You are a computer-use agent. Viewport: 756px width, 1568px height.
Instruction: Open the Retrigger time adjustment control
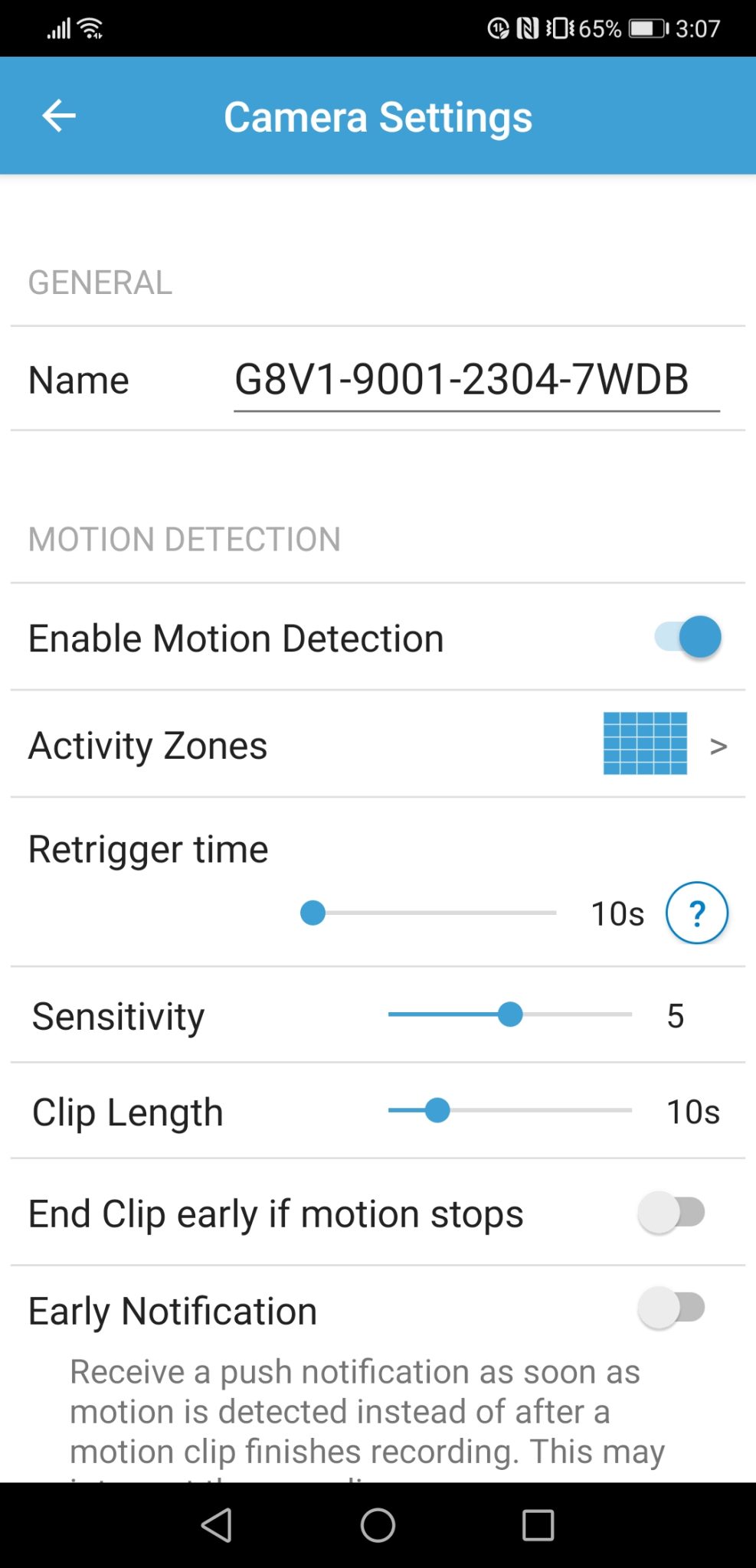313,912
